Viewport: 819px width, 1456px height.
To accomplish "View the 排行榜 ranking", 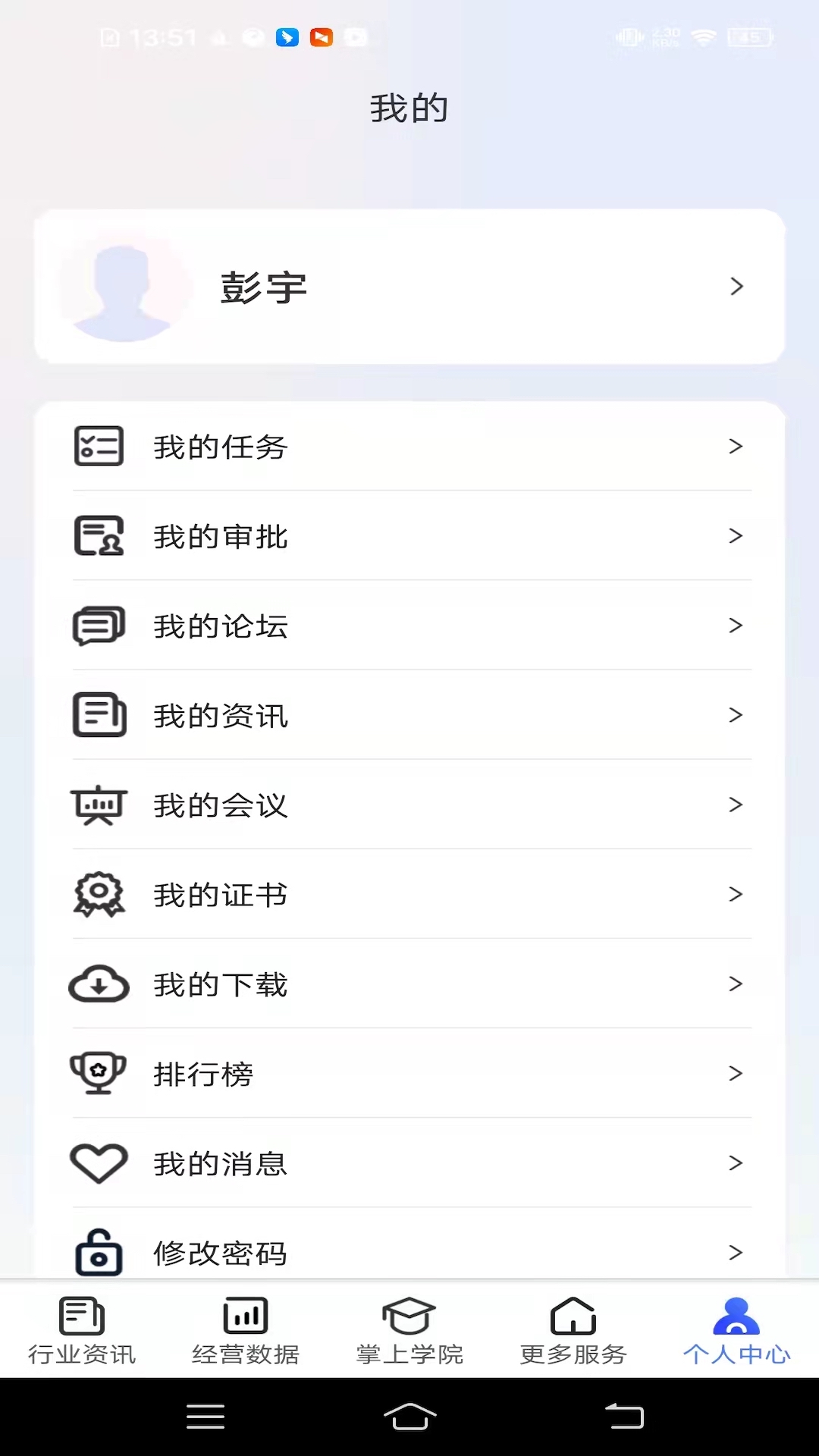I will click(x=409, y=1073).
